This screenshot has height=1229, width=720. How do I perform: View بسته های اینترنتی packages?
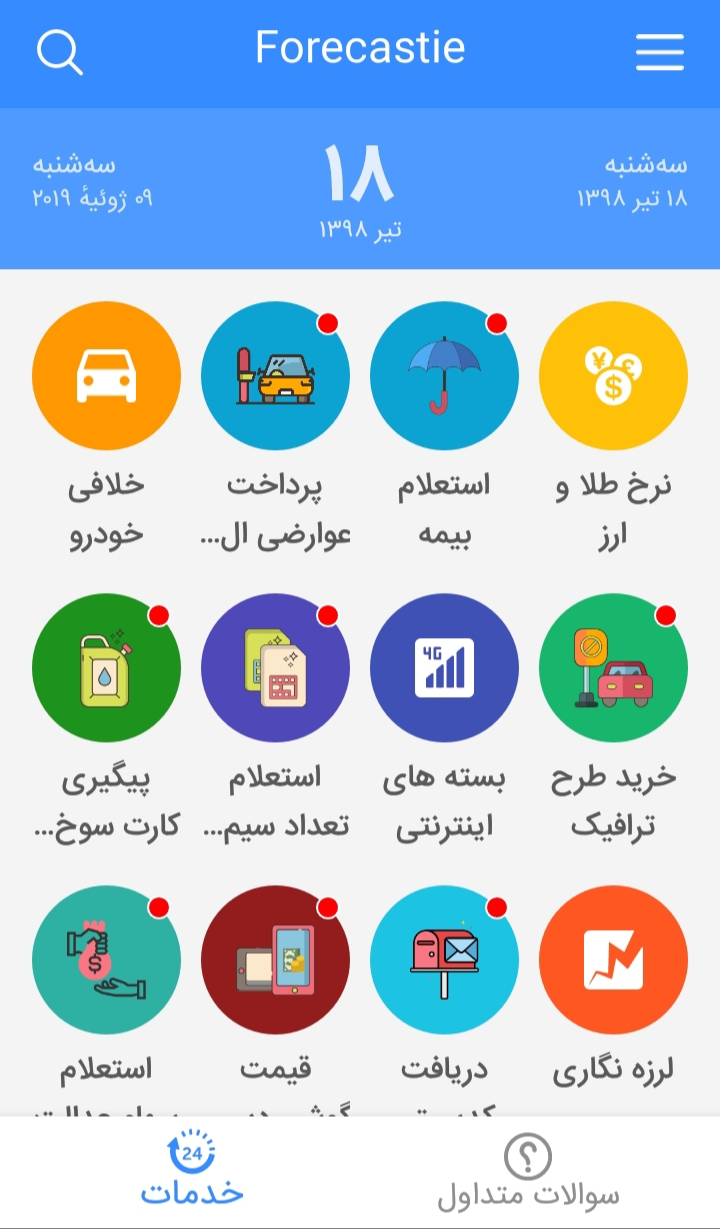click(x=444, y=668)
